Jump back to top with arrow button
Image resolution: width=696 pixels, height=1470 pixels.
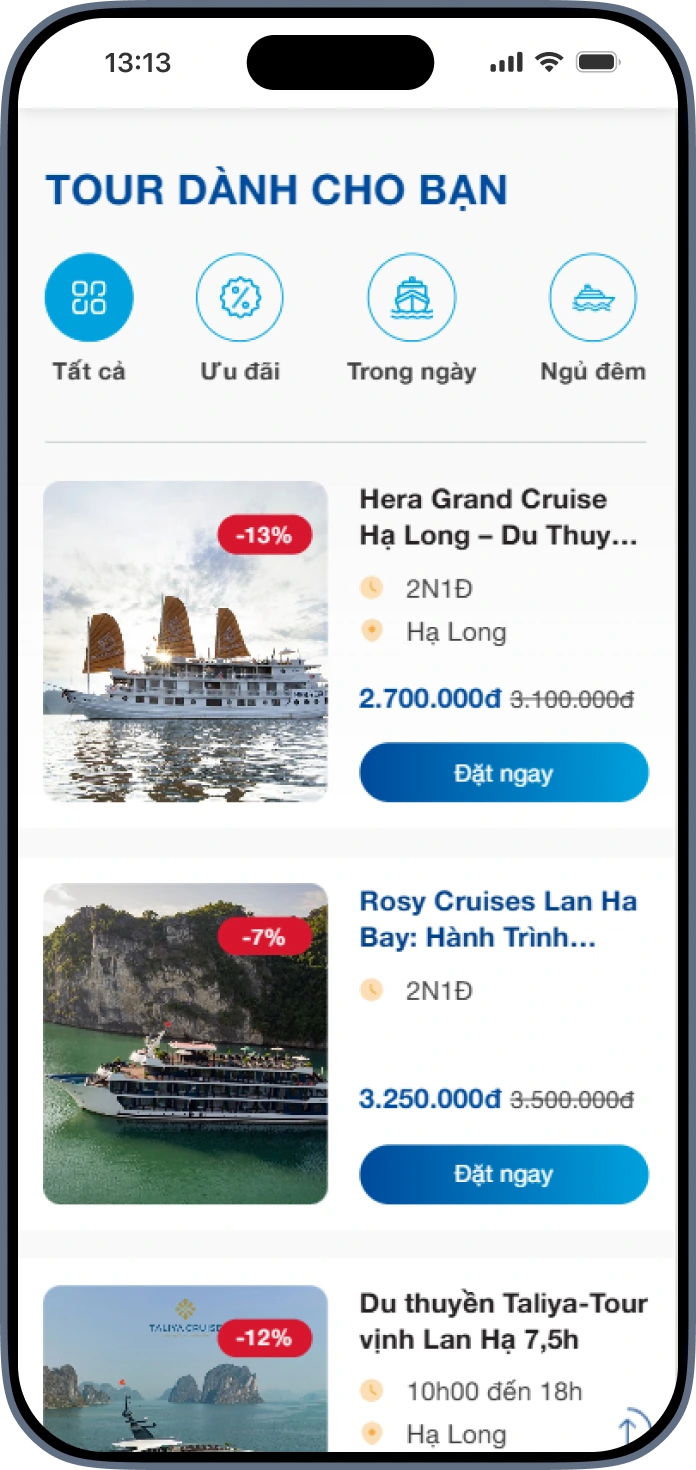click(630, 1429)
